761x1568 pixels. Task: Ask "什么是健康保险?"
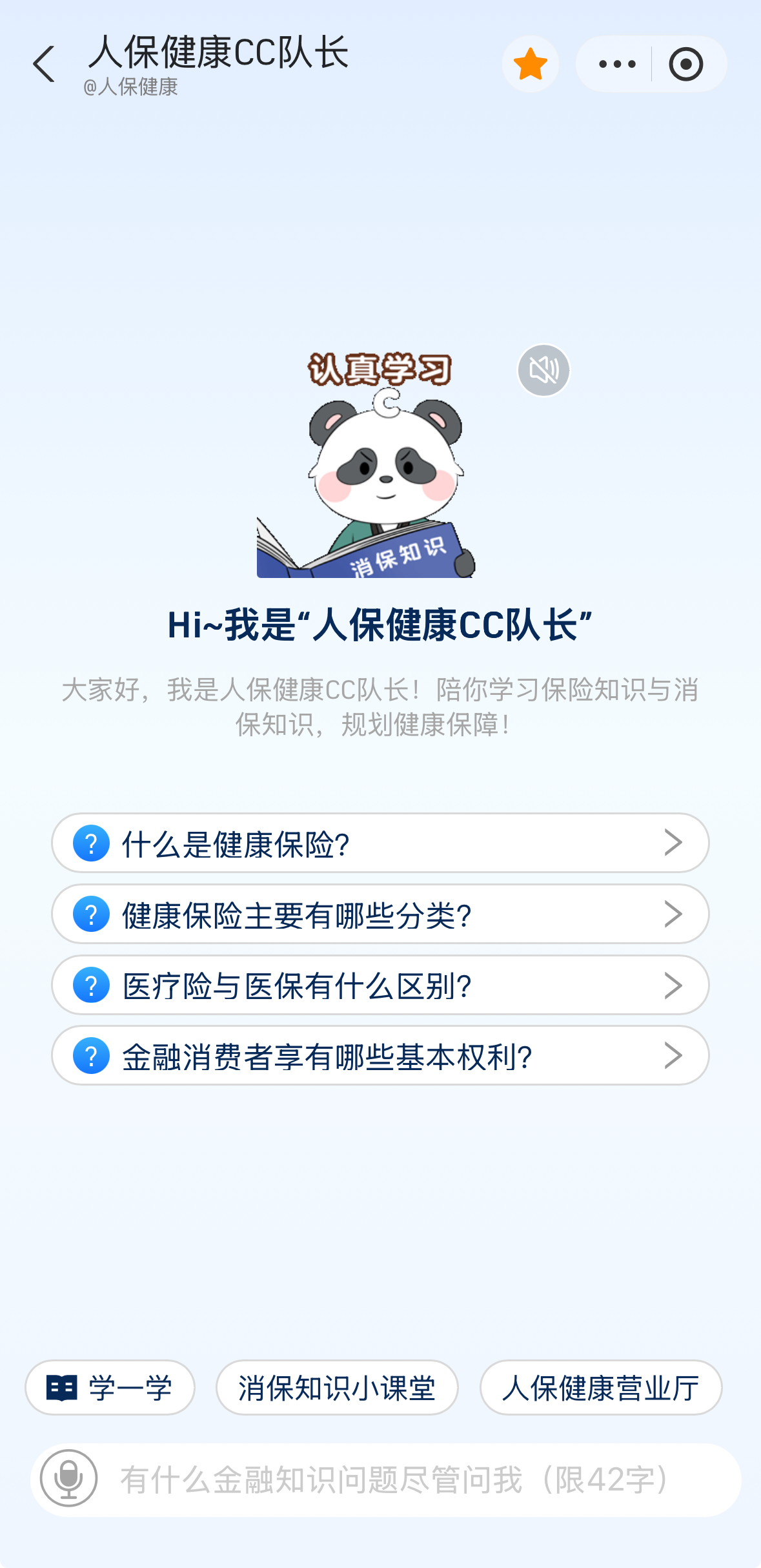(380, 843)
